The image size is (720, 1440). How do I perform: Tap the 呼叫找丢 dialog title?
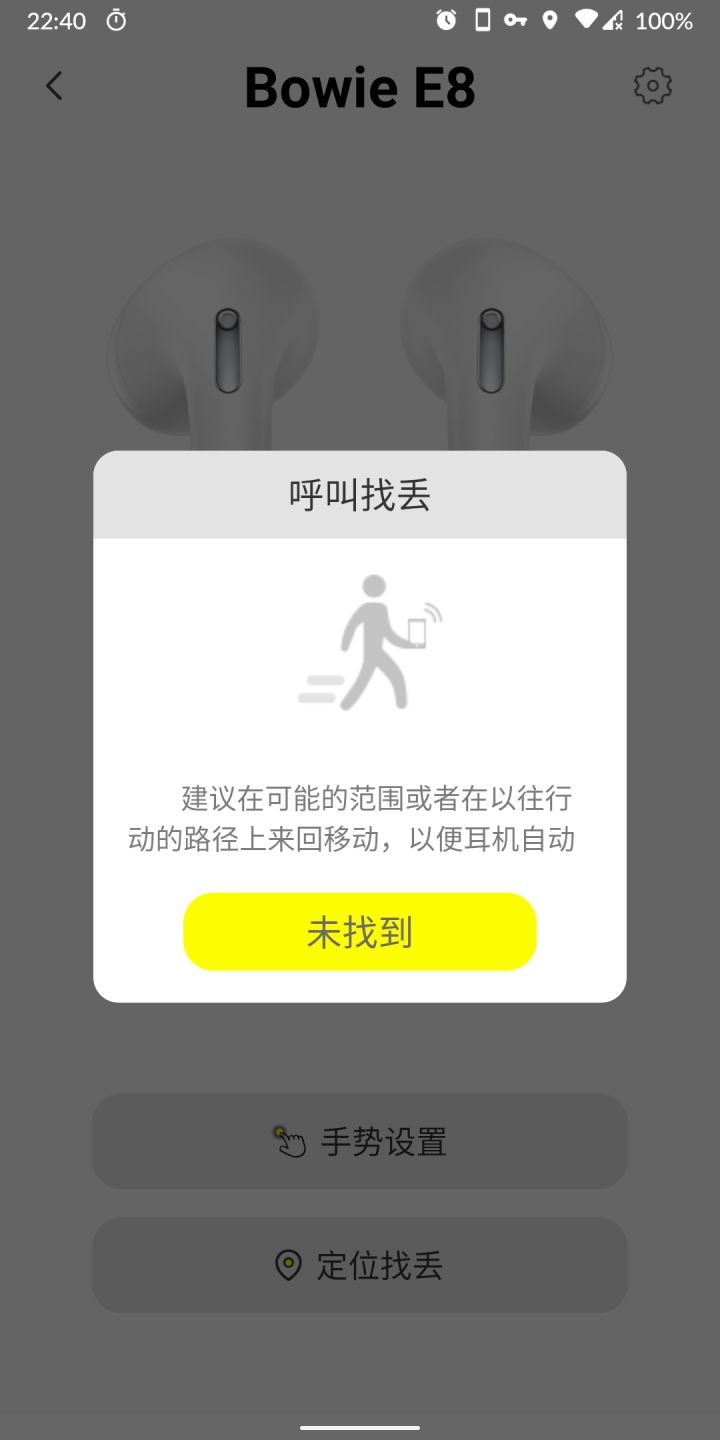tap(360, 494)
